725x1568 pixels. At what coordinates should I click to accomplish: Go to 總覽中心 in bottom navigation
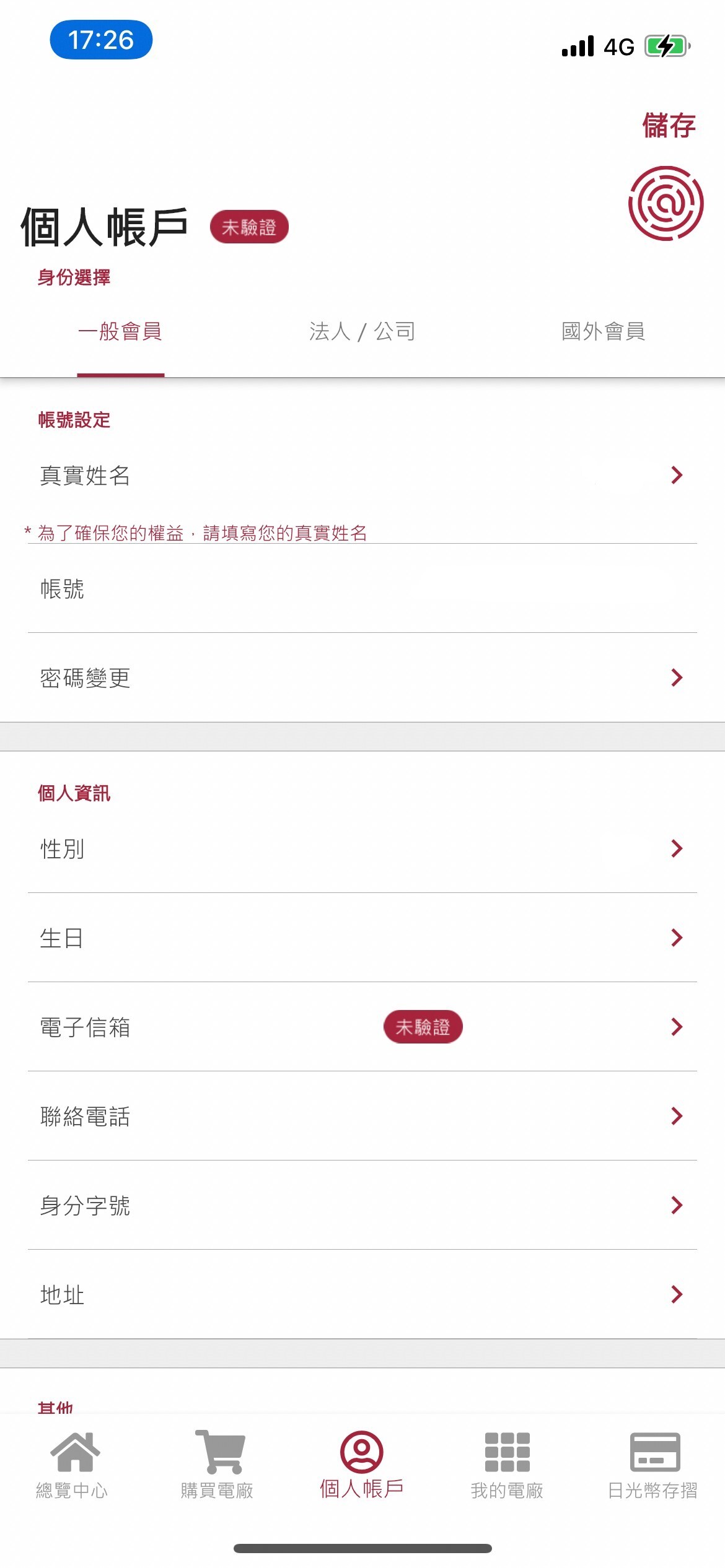72,1465
